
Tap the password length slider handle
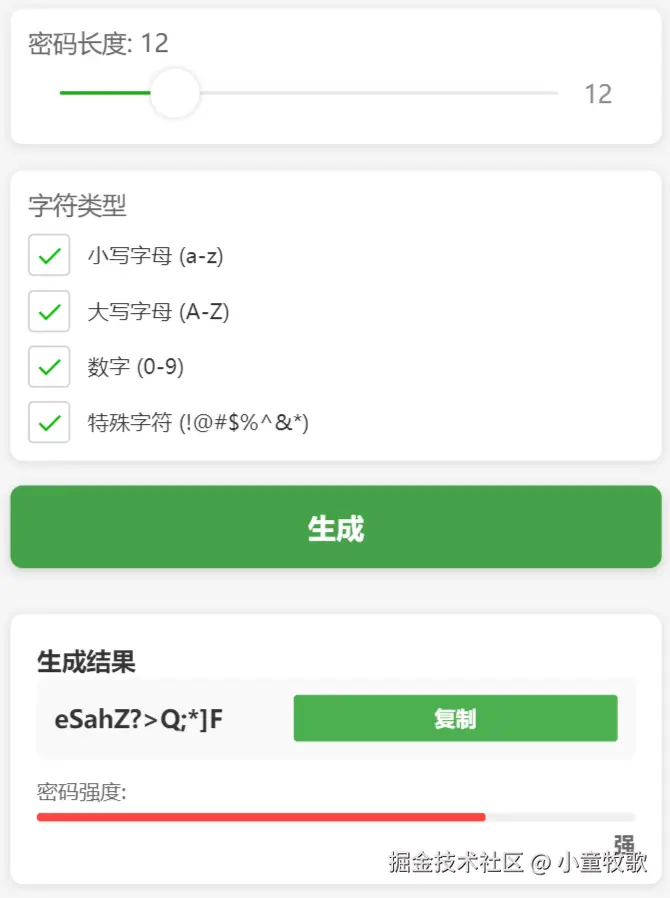click(x=175, y=93)
